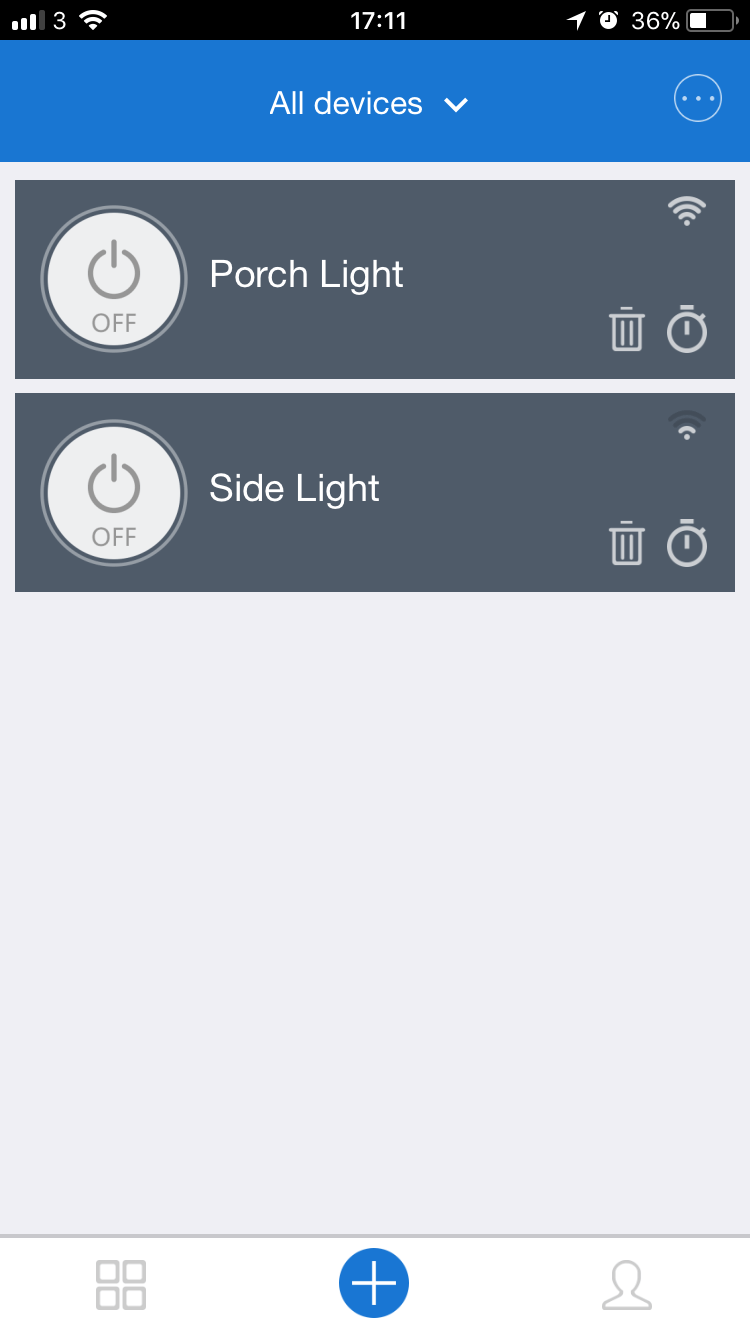Open the Side Light device card
The height and width of the screenshot is (1334, 750).
point(400,490)
